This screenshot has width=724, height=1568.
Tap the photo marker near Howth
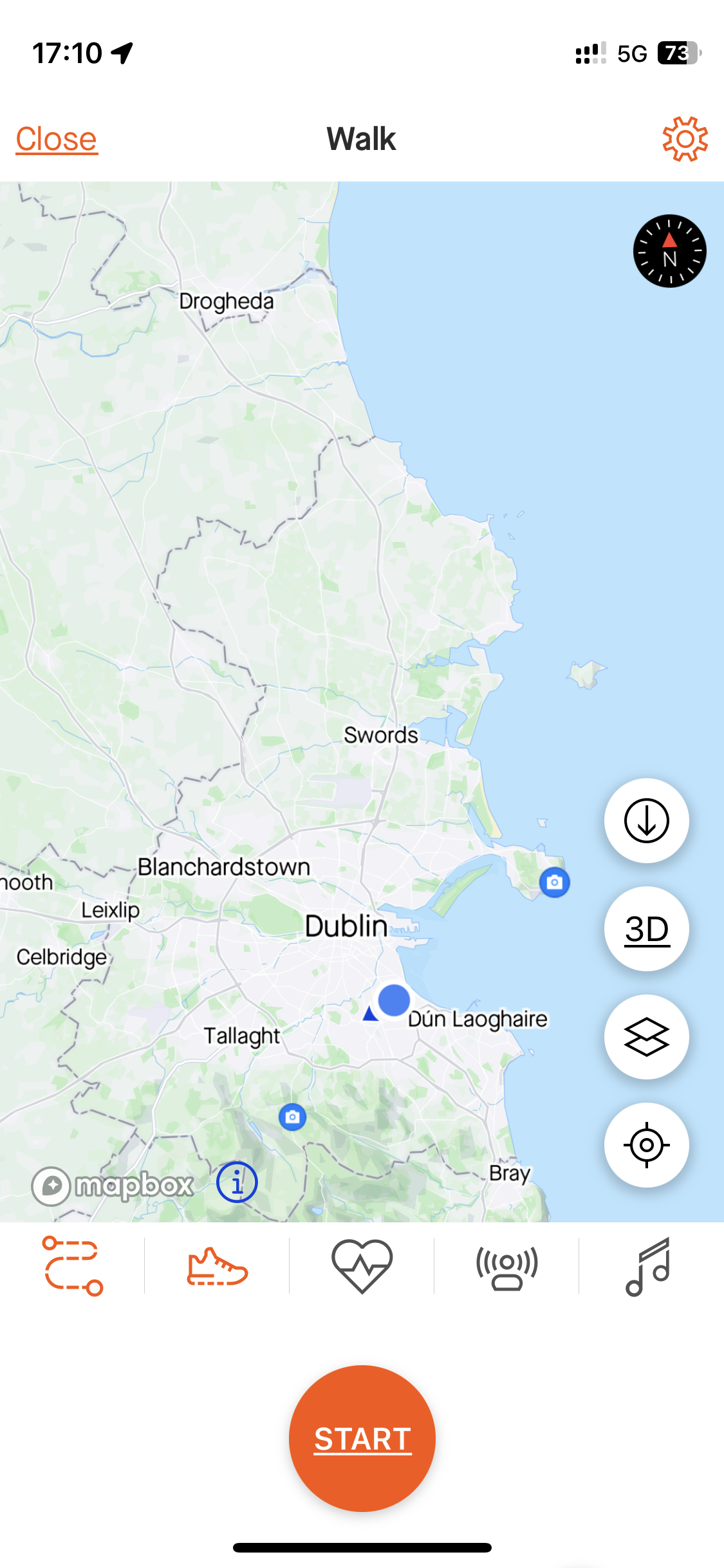[554, 882]
